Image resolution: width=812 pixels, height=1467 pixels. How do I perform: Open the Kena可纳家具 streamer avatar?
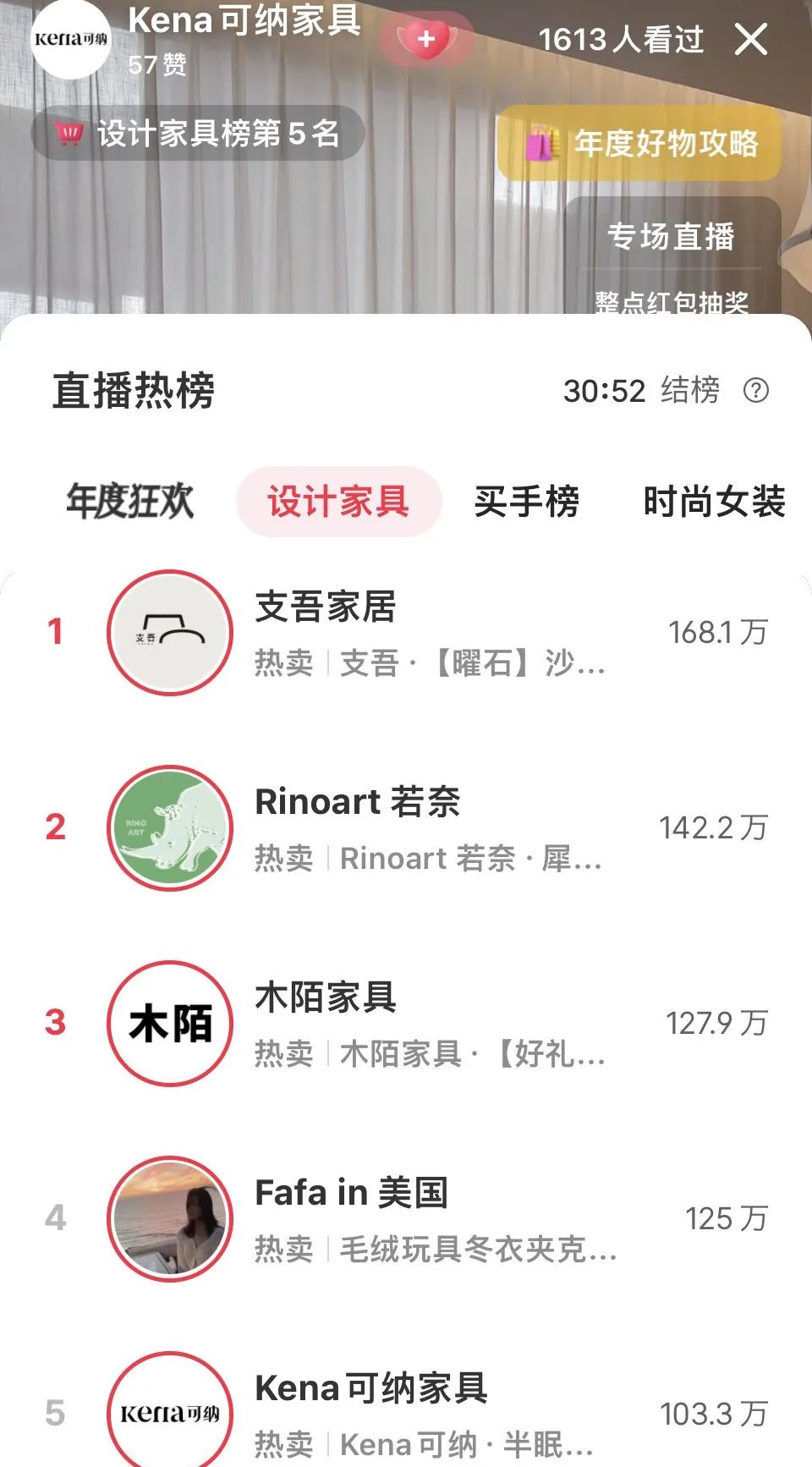(x=72, y=39)
